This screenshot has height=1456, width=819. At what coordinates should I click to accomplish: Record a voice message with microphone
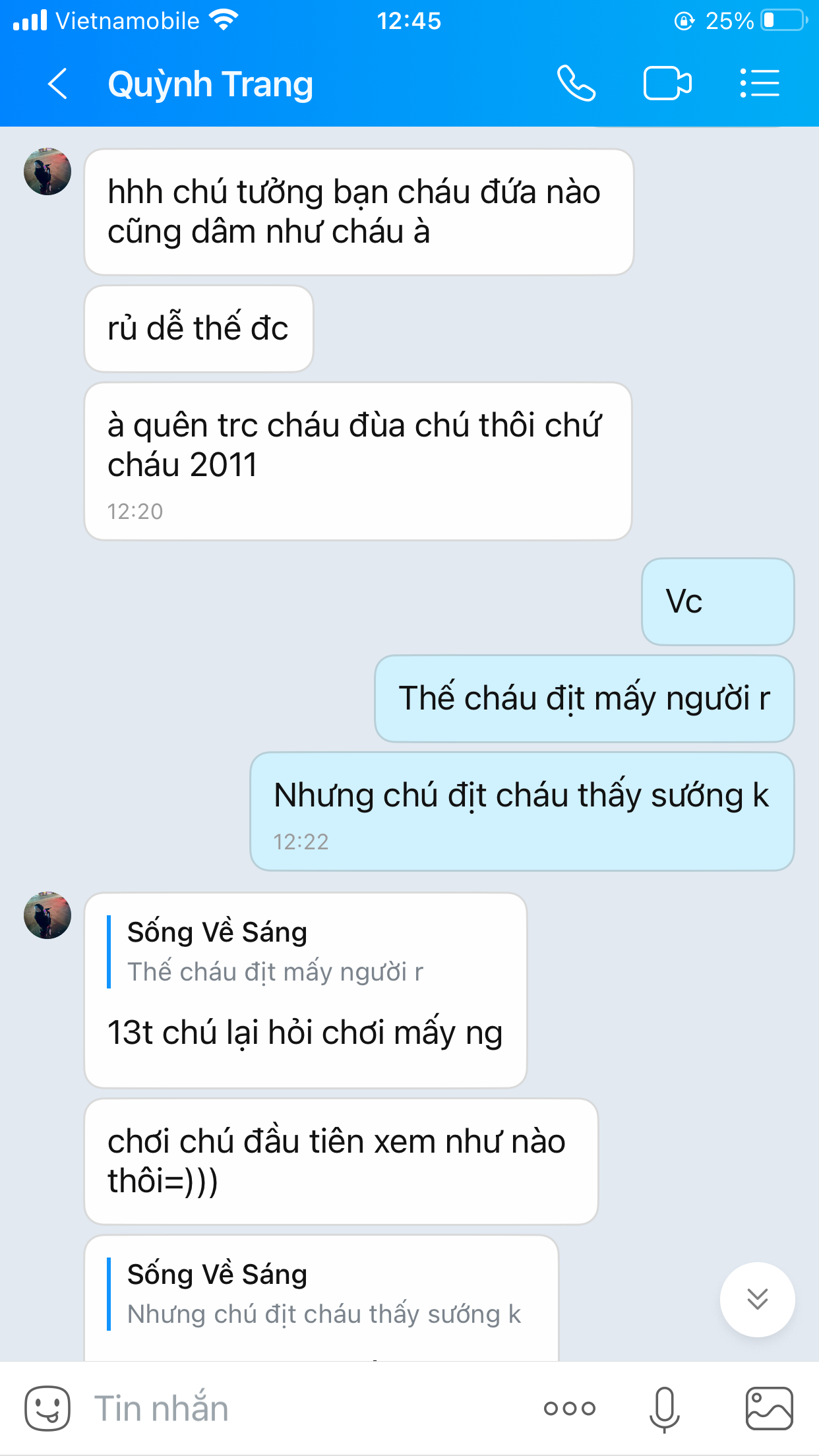[664, 1409]
